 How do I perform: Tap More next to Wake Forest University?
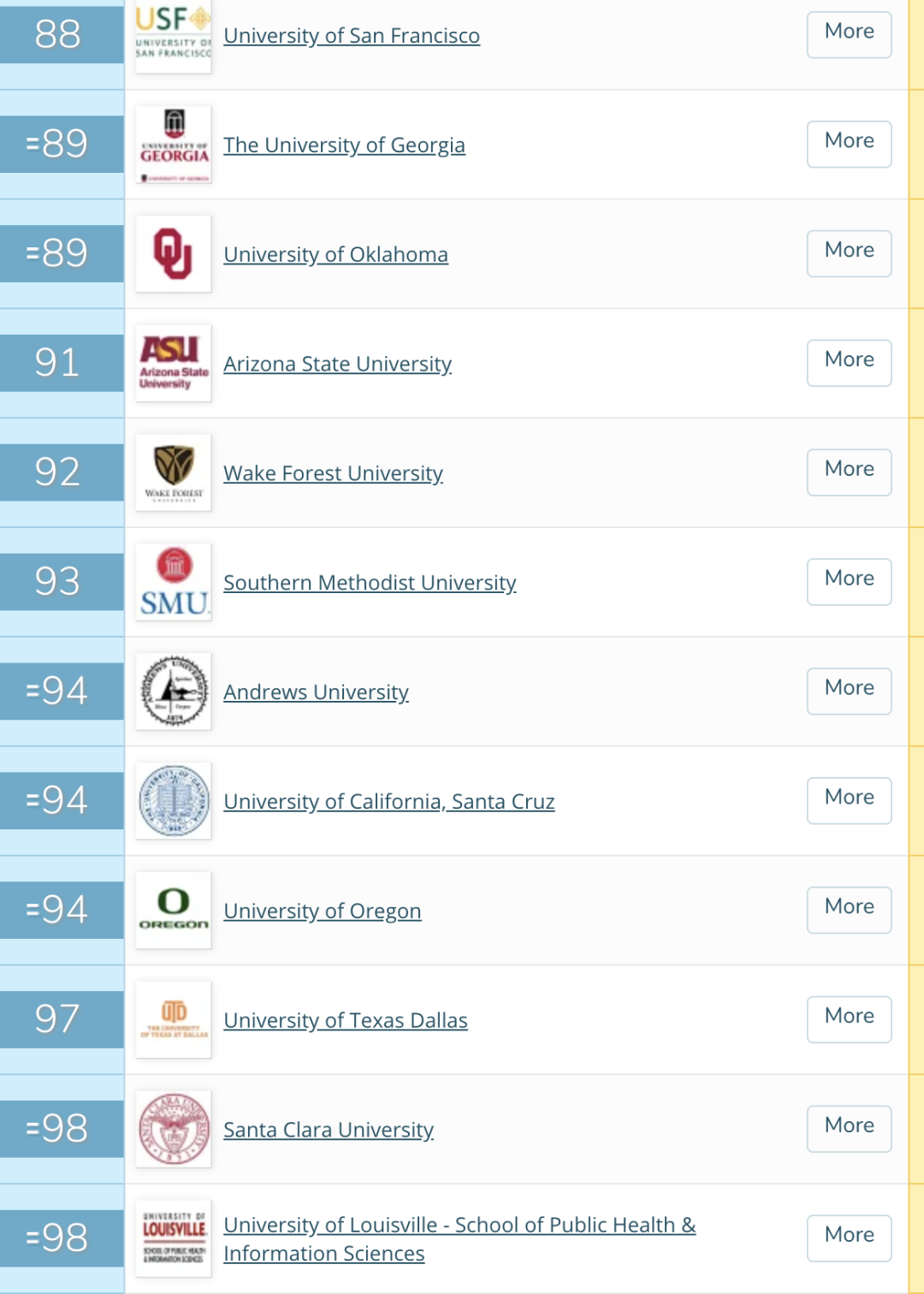[x=849, y=472]
